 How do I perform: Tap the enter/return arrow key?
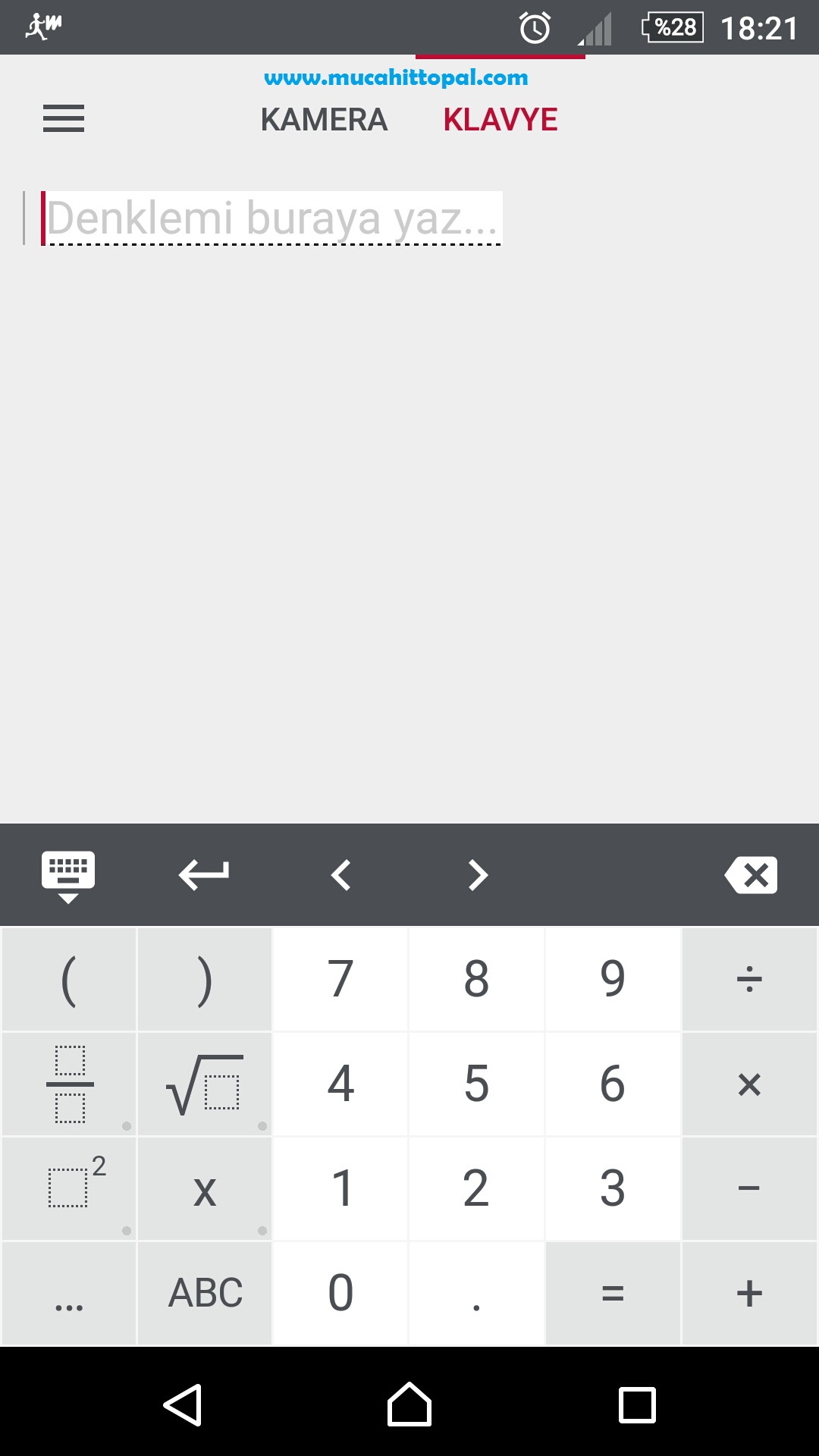click(x=203, y=875)
